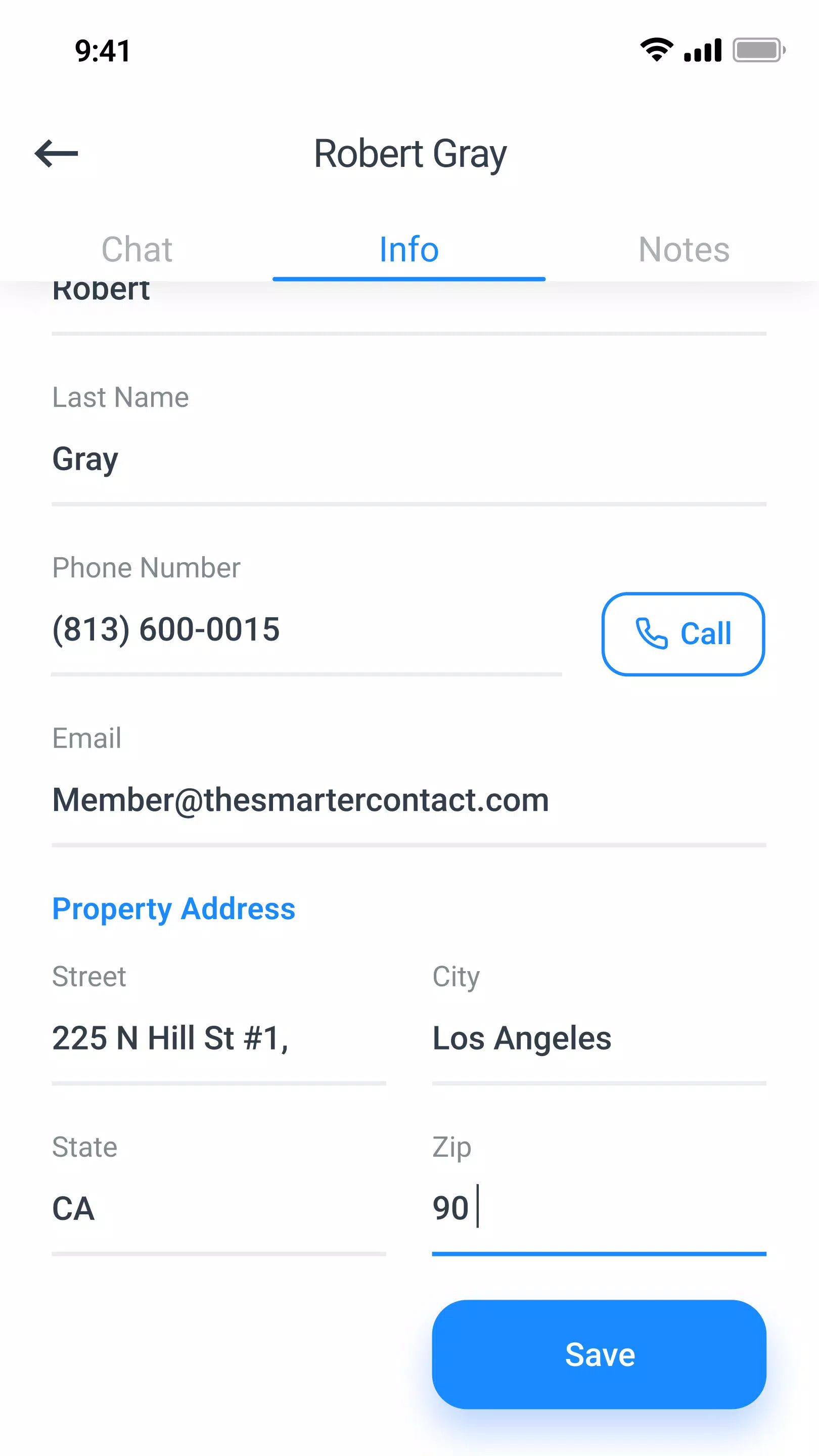Go back using the arrow icon

[56, 154]
